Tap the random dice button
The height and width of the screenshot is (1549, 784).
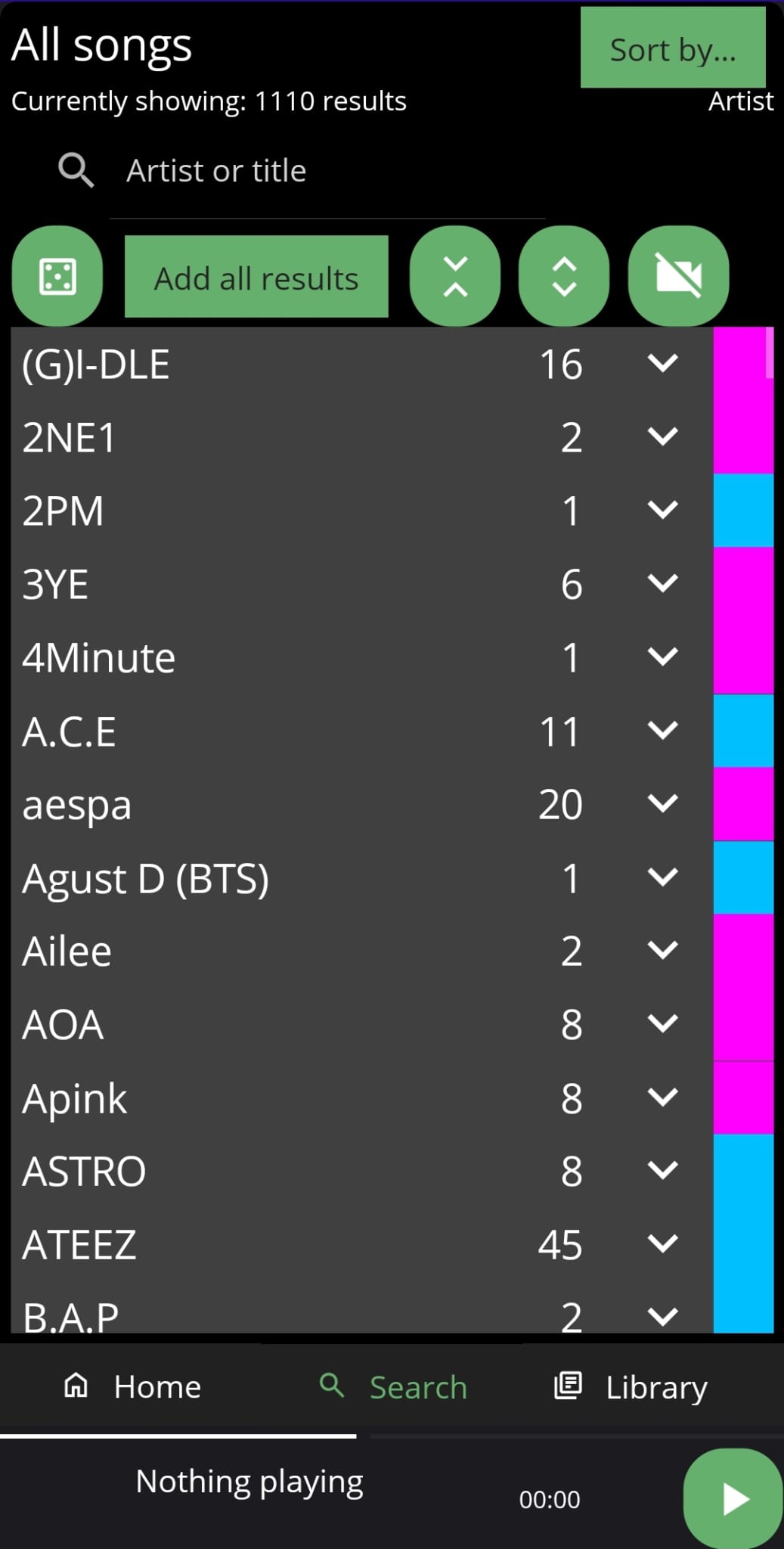pos(57,277)
